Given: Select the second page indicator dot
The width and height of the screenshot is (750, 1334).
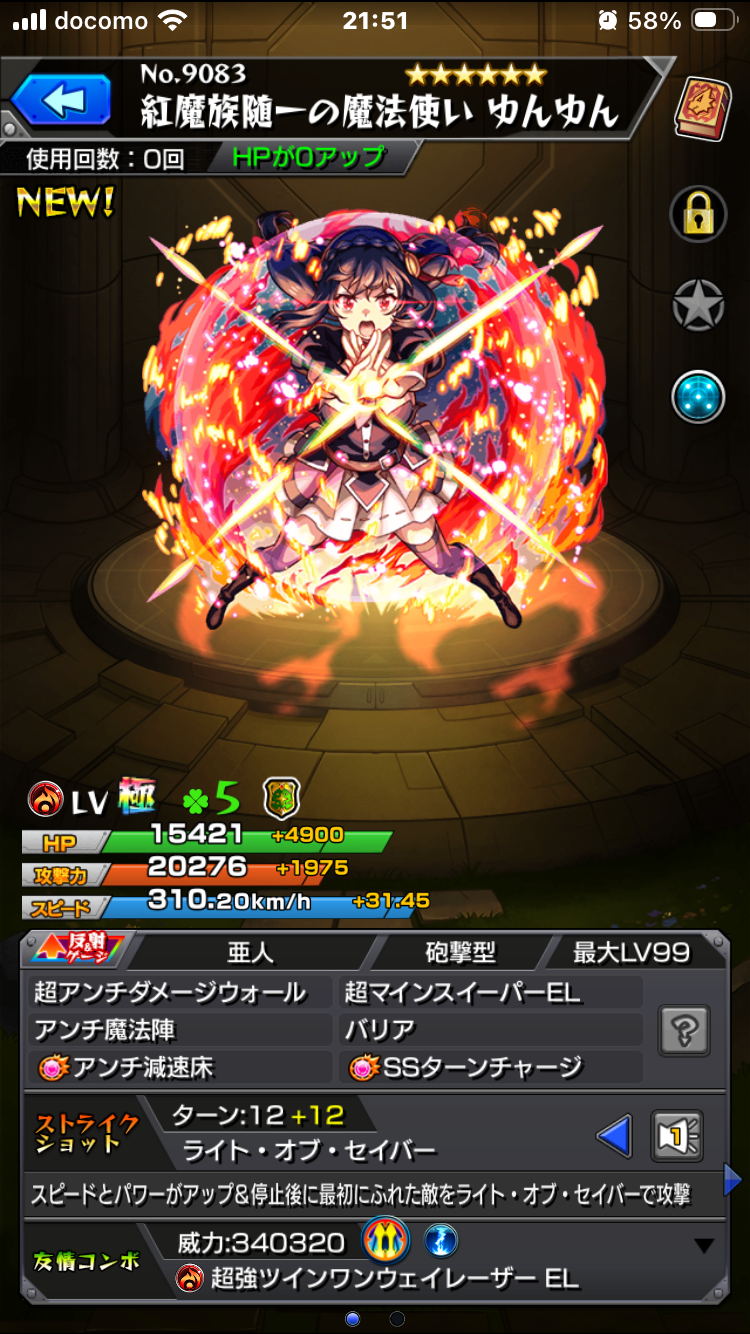Looking at the screenshot, I should (x=396, y=1319).
